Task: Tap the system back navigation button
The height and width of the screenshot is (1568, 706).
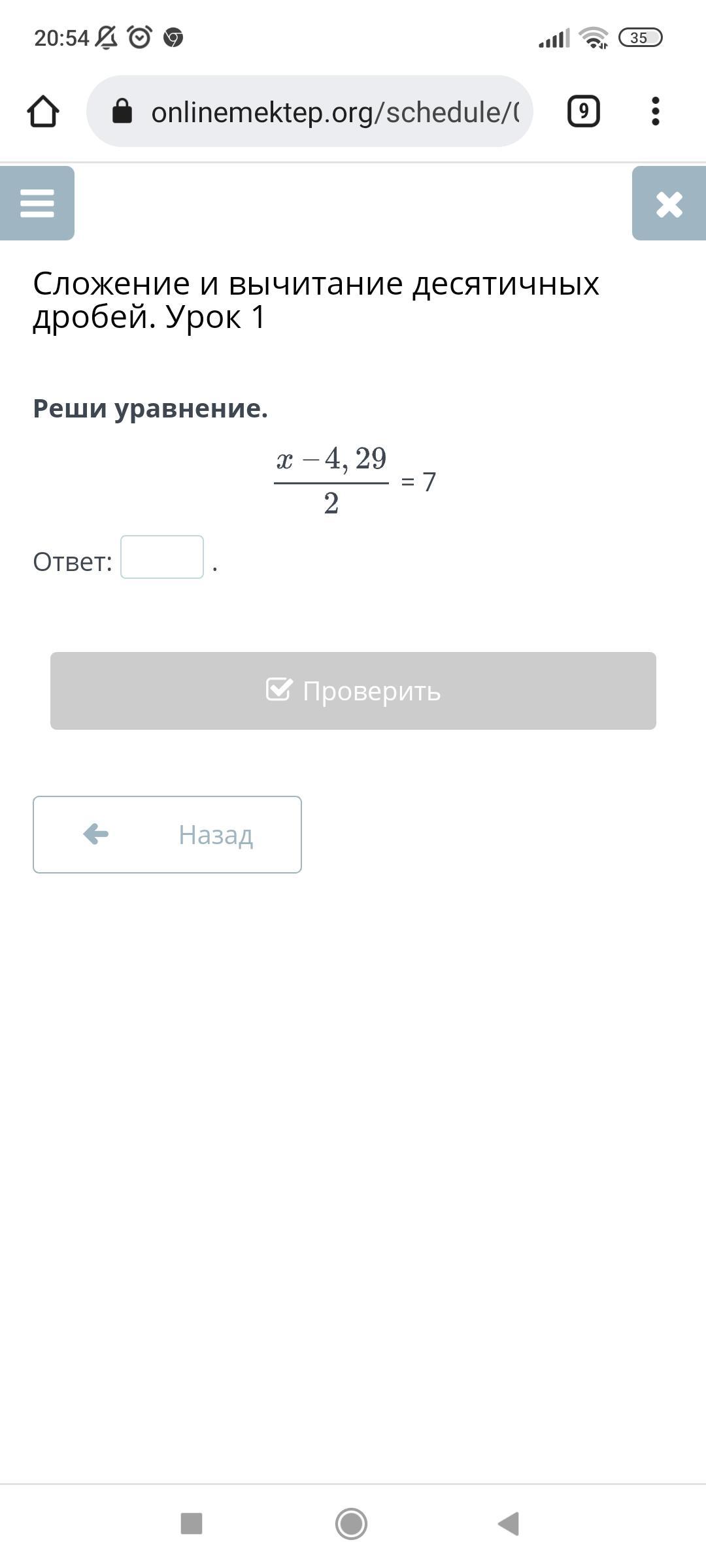Action: pyautogui.click(x=509, y=1524)
